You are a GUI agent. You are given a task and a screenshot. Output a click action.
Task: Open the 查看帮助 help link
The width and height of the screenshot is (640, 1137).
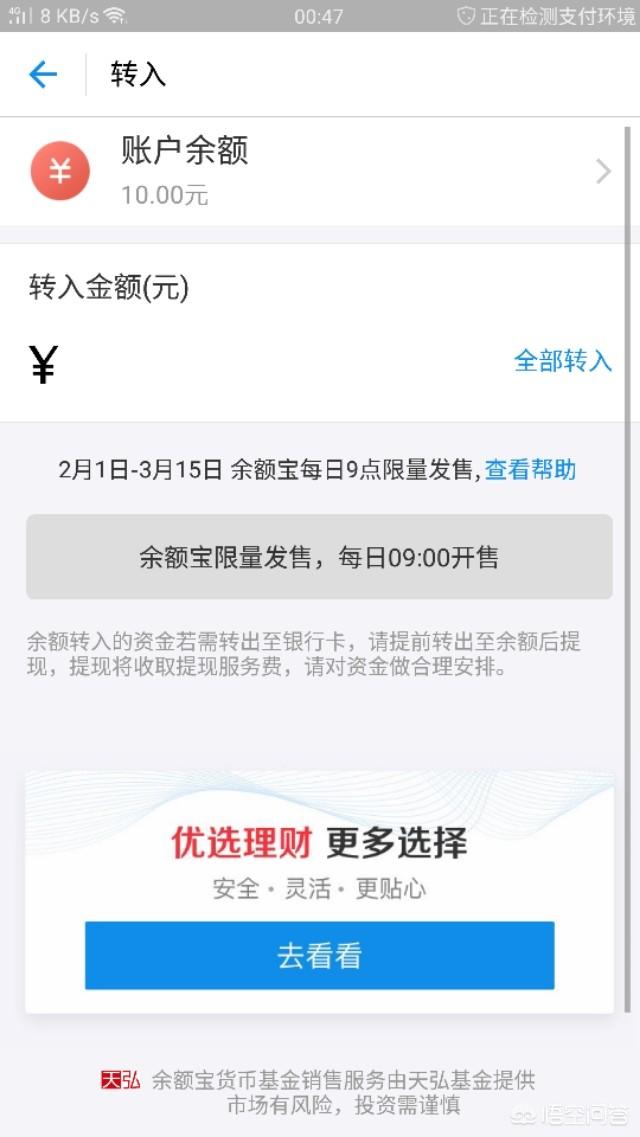coord(530,469)
